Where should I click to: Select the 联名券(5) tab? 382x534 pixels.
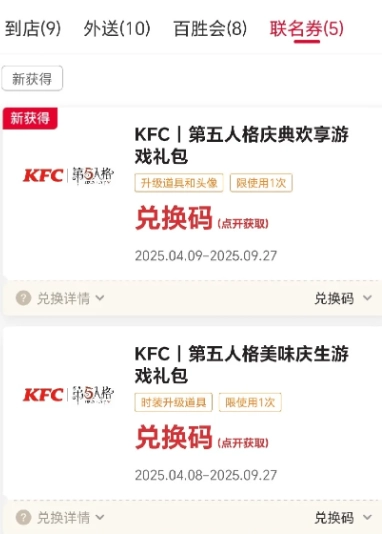[x=307, y=29]
